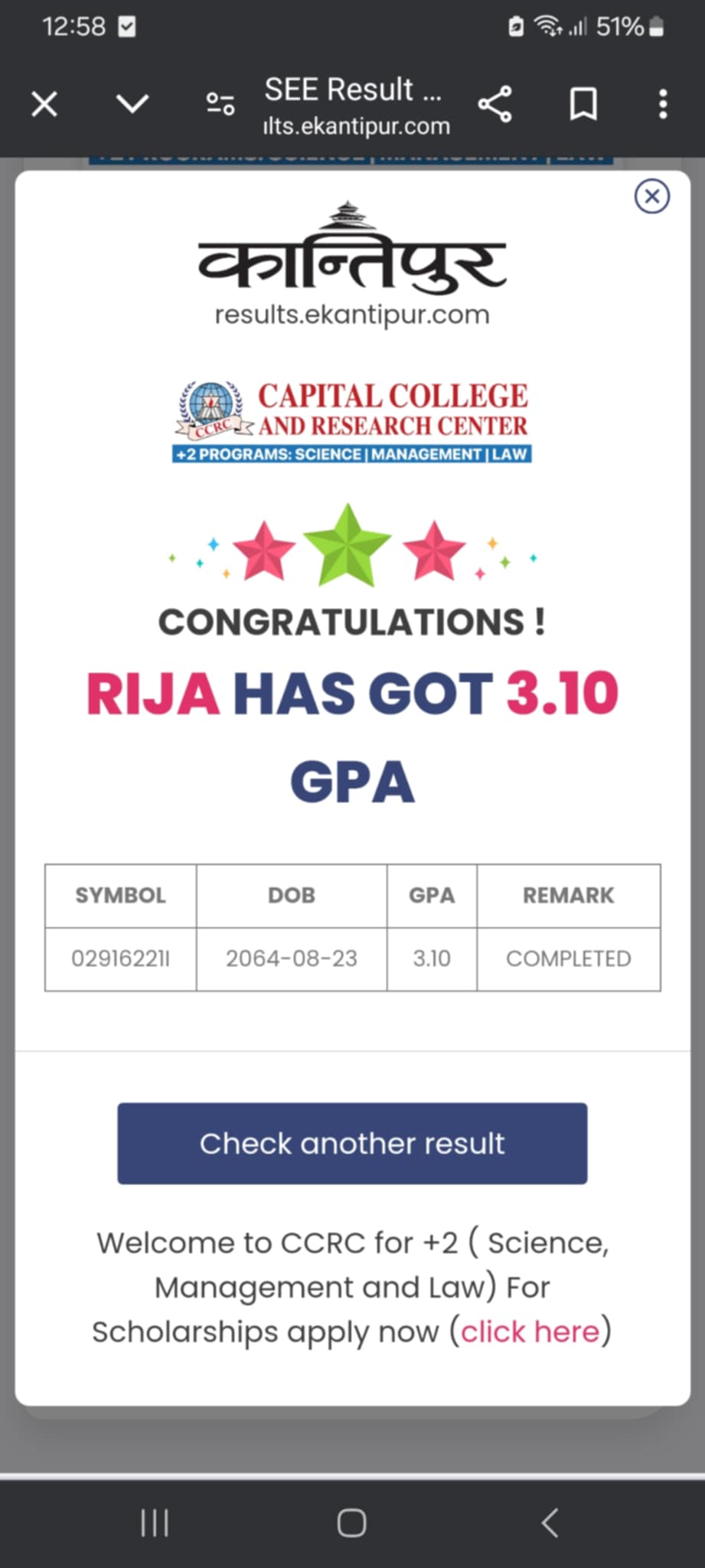Share this results page

point(494,104)
